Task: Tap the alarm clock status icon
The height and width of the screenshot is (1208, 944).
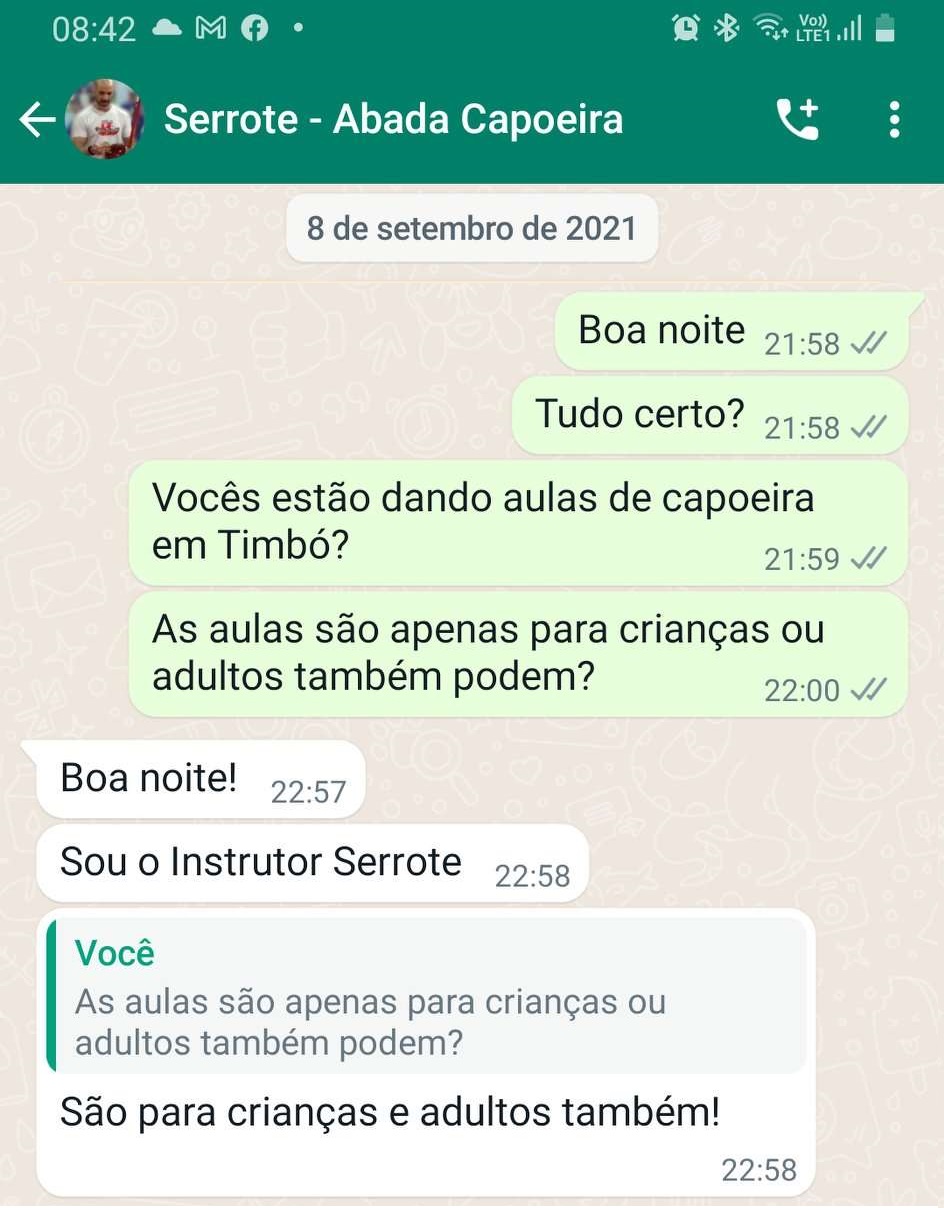Action: click(x=682, y=29)
